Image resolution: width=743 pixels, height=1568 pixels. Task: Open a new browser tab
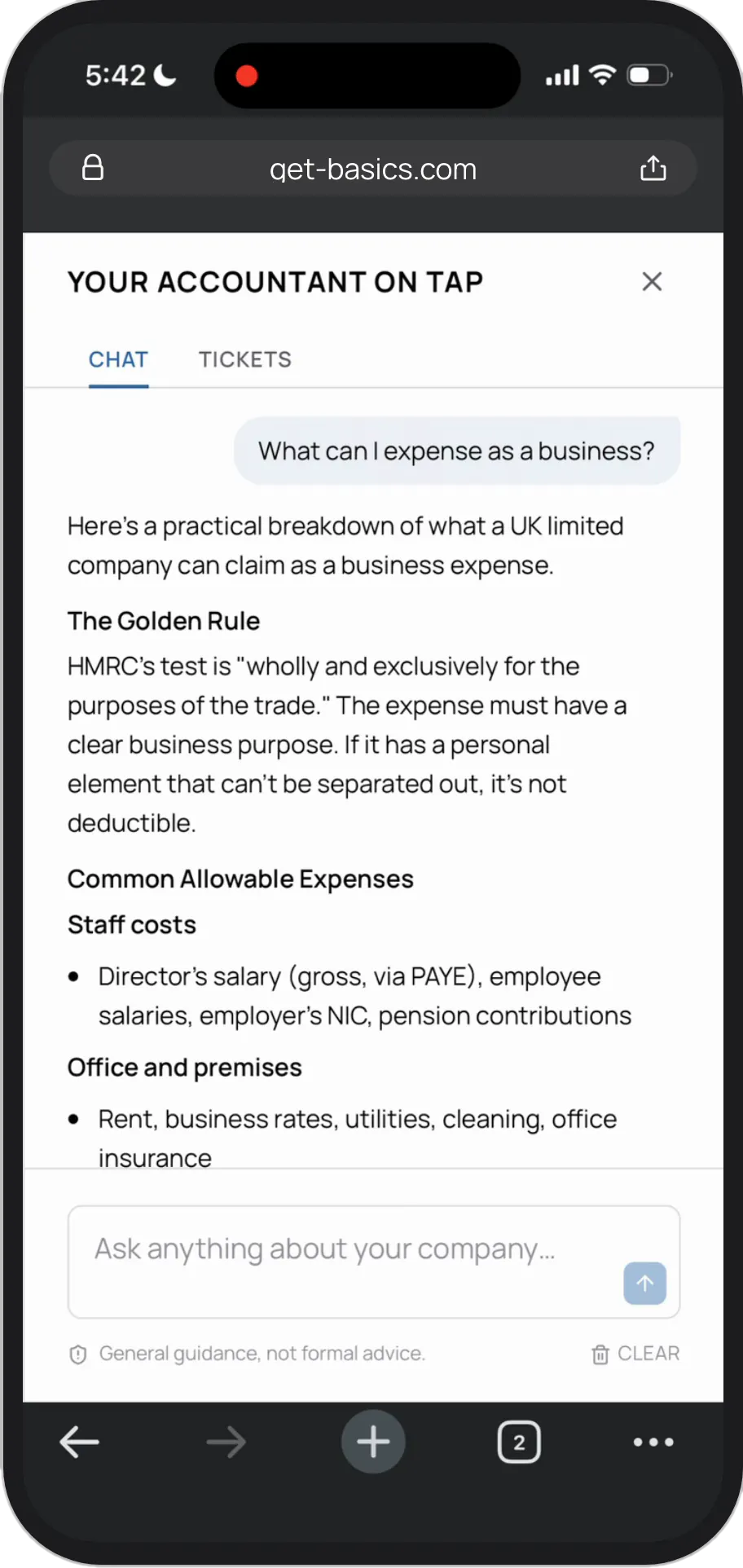[x=373, y=1442]
